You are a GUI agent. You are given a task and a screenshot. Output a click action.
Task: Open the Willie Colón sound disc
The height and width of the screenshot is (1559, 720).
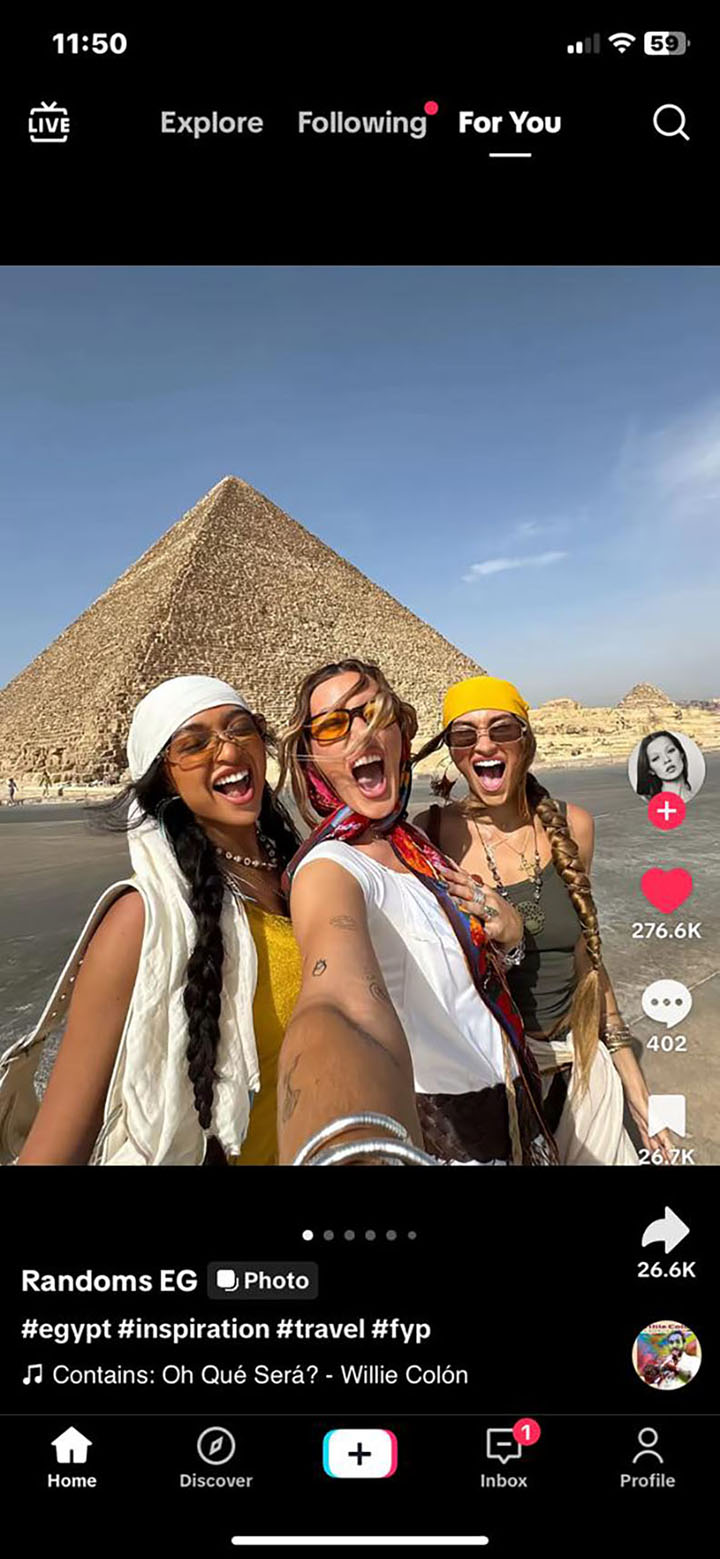(666, 1356)
